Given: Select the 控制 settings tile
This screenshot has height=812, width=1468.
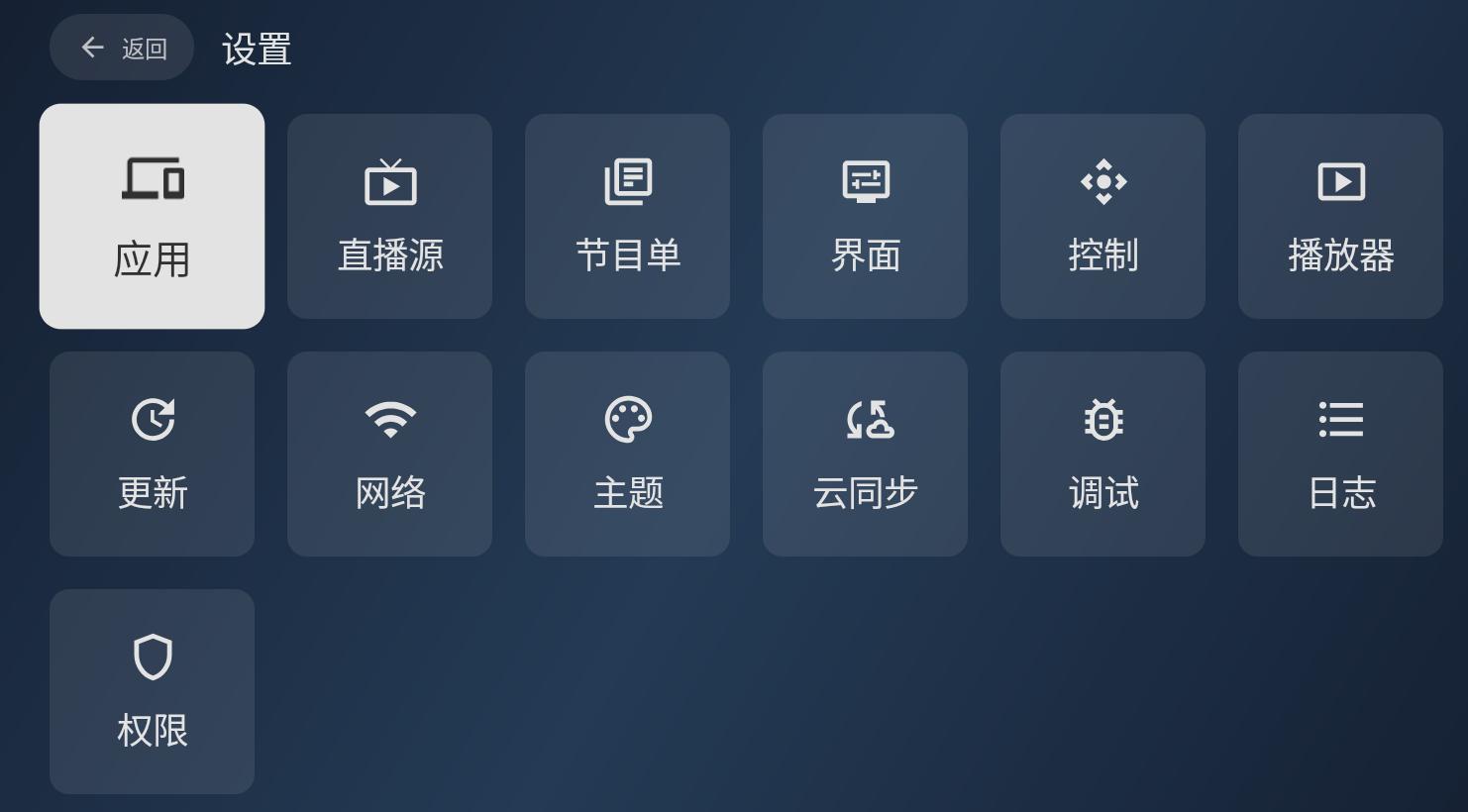Looking at the screenshot, I should click(x=1102, y=216).
